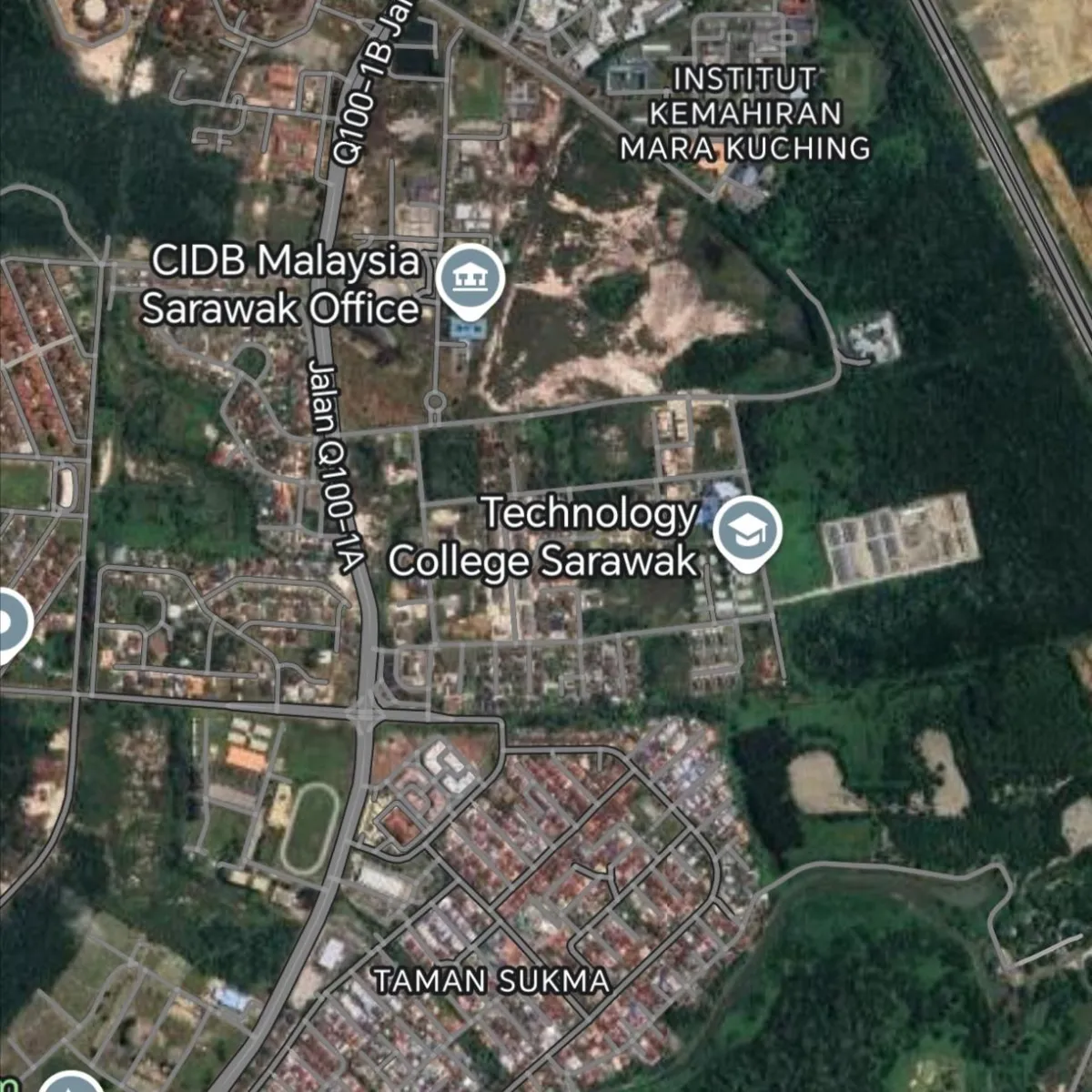Select the Technology College Sarawak pin

[x=747, y=534]
